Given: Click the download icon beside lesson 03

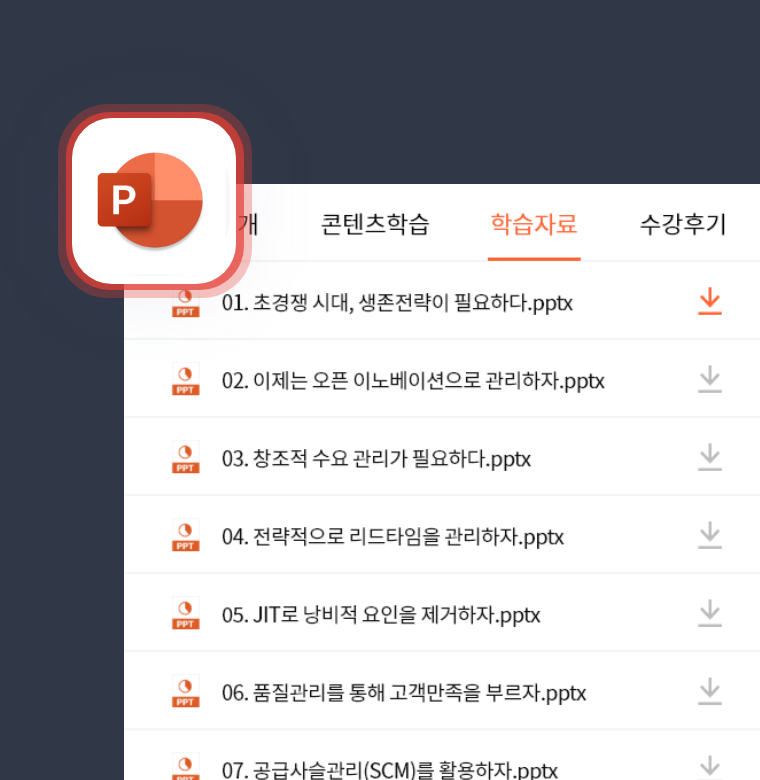Looking at the screenshot, I should (x=710, y=457).
